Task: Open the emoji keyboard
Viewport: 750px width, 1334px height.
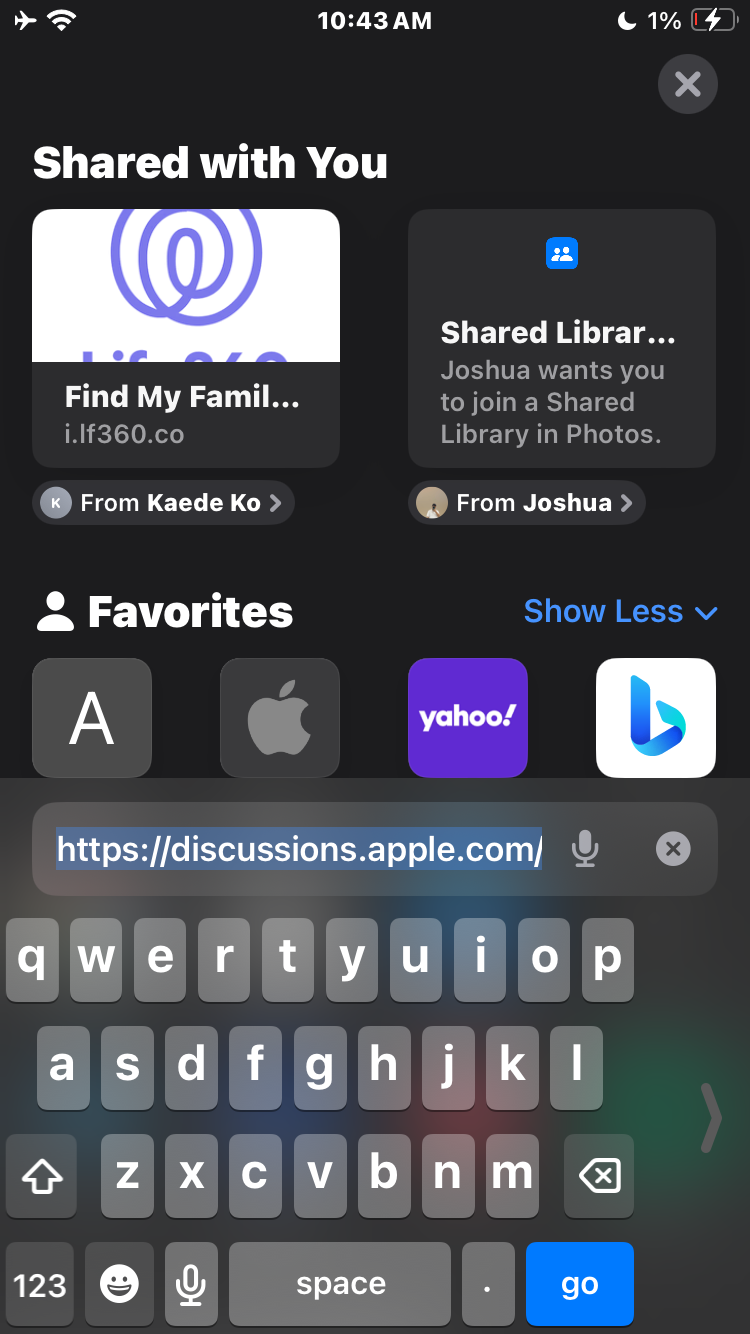Action: point(119,1284)
